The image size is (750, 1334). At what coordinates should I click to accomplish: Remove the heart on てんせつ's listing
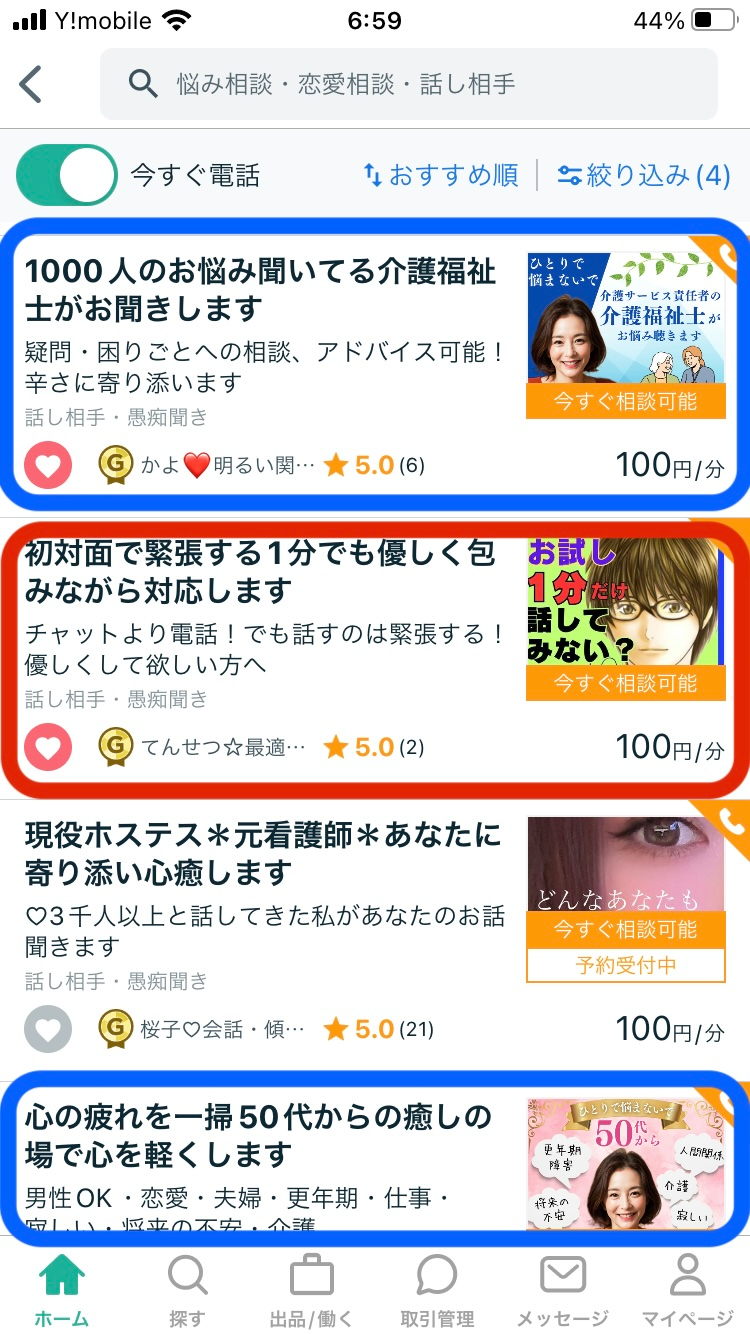[x=47, y=747]
